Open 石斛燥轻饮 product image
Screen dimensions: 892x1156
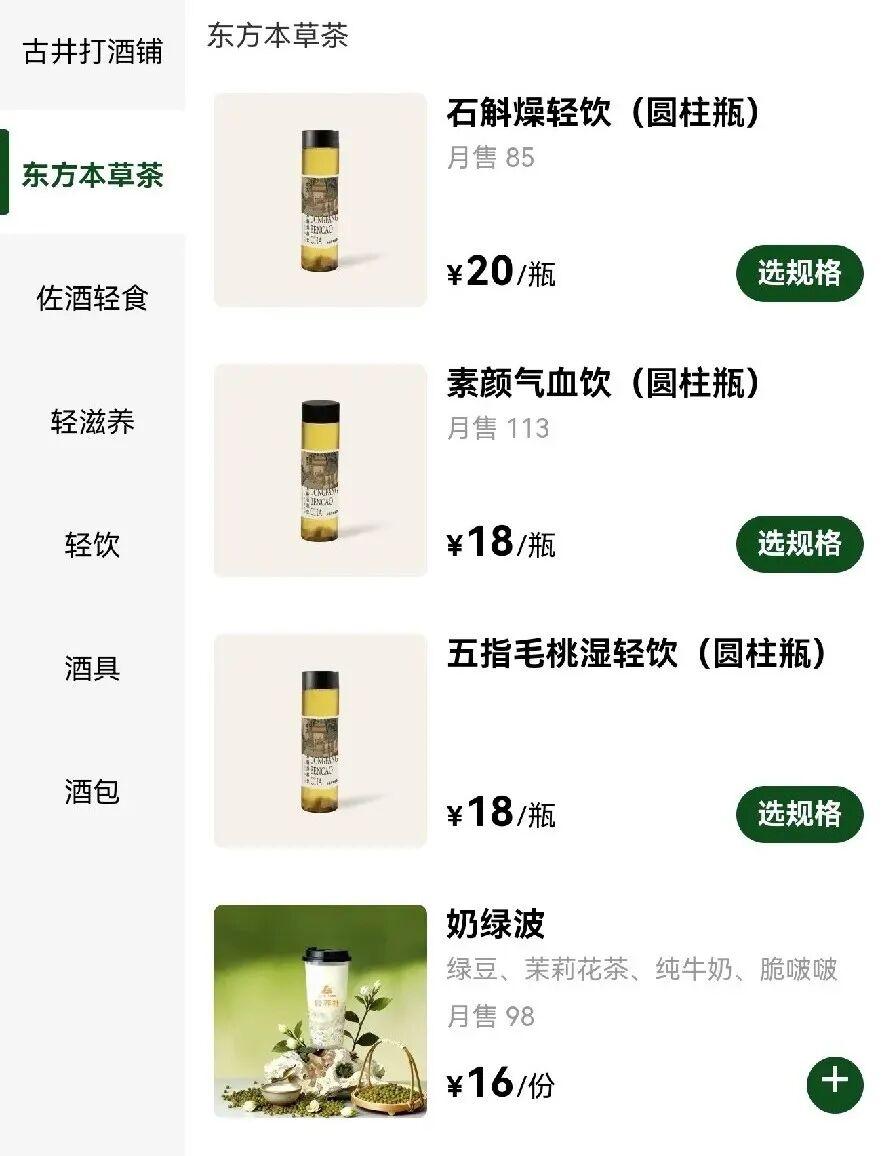point(320,200)
